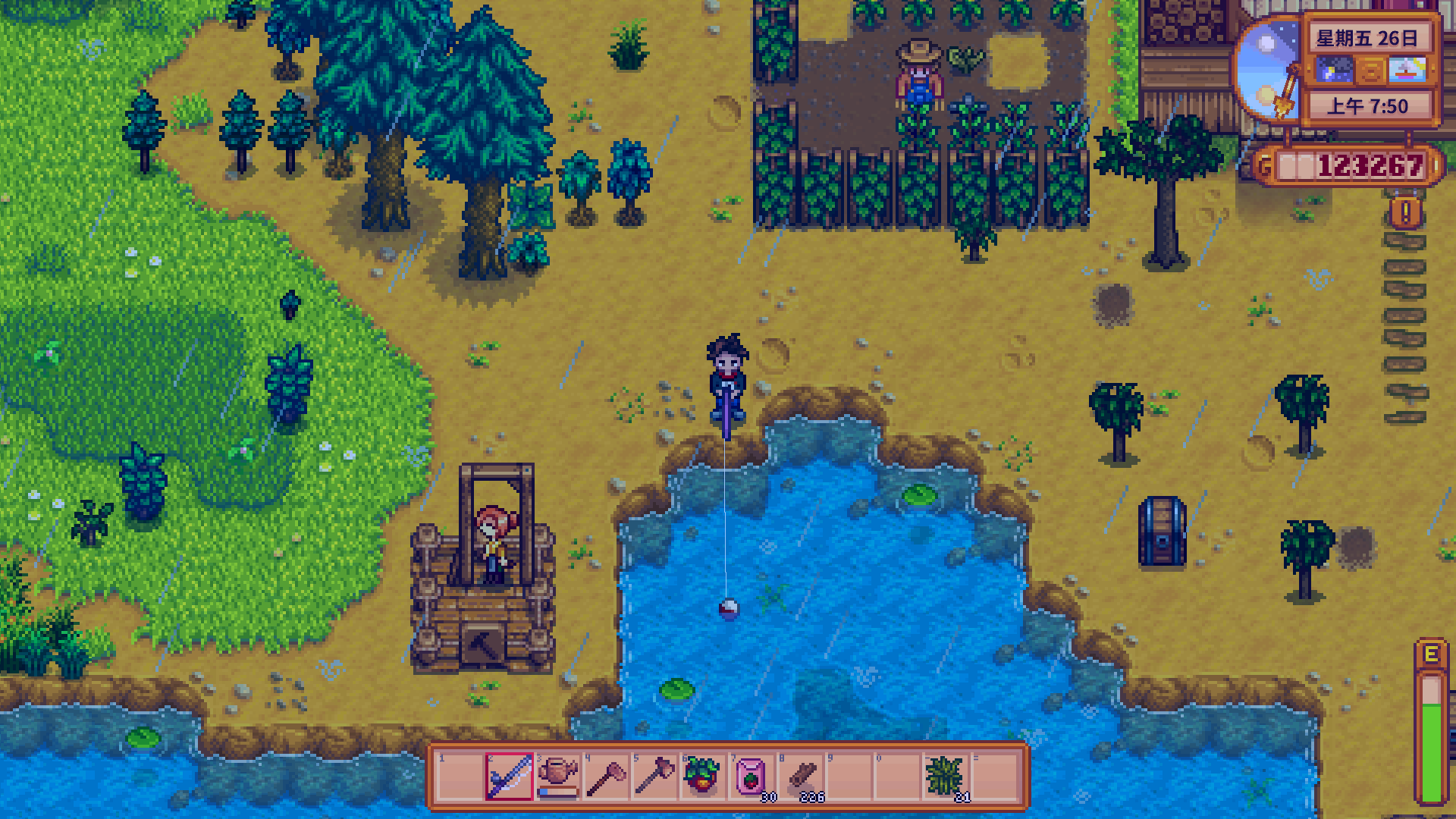The height and width of the screenshot is (819, 1456).
Task: Switch to the axe in slot 5
Action: pyautogui.click(x=654, y=777)
